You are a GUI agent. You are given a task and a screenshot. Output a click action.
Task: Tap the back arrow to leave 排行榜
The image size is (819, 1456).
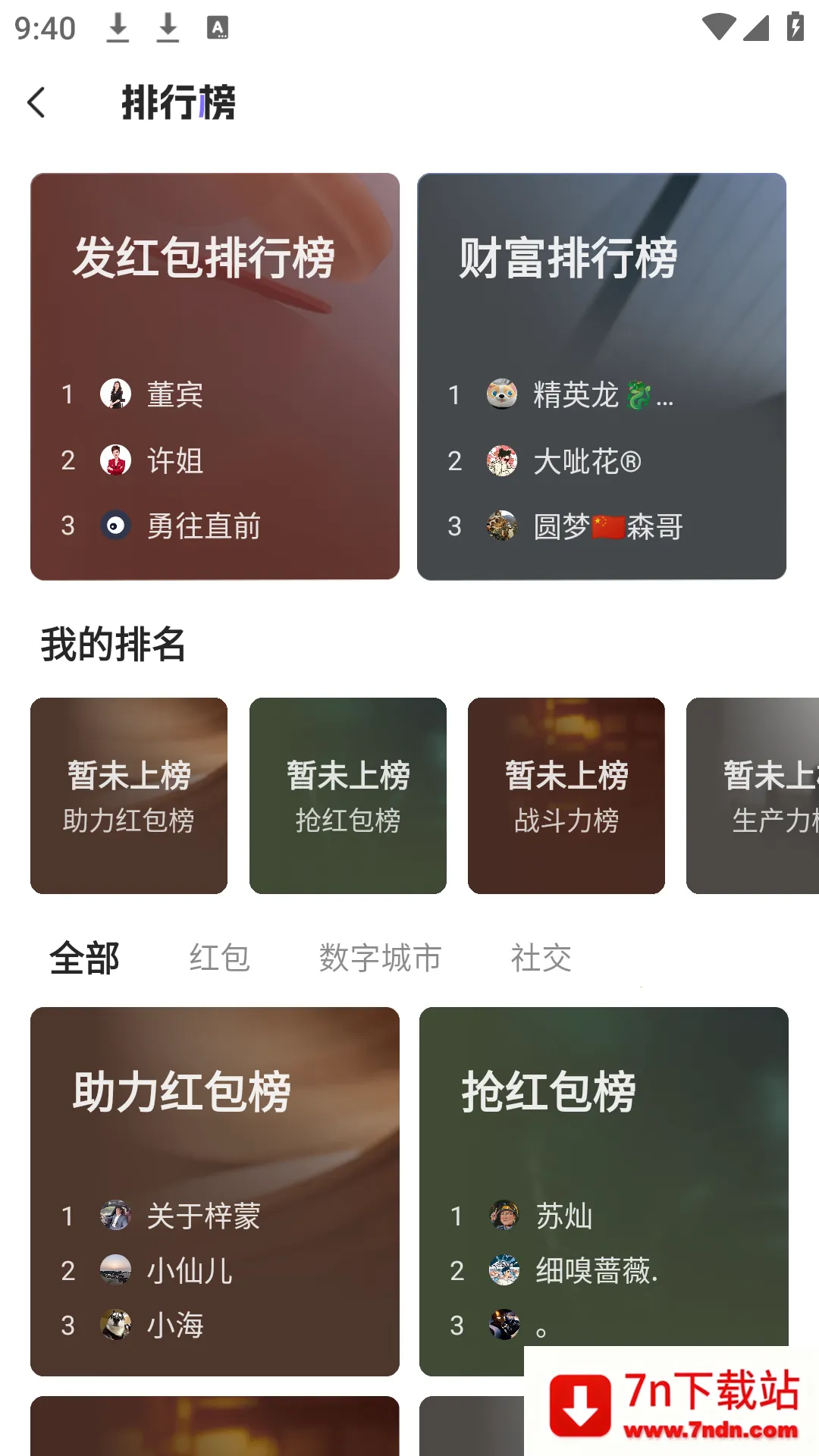[37, 102]
